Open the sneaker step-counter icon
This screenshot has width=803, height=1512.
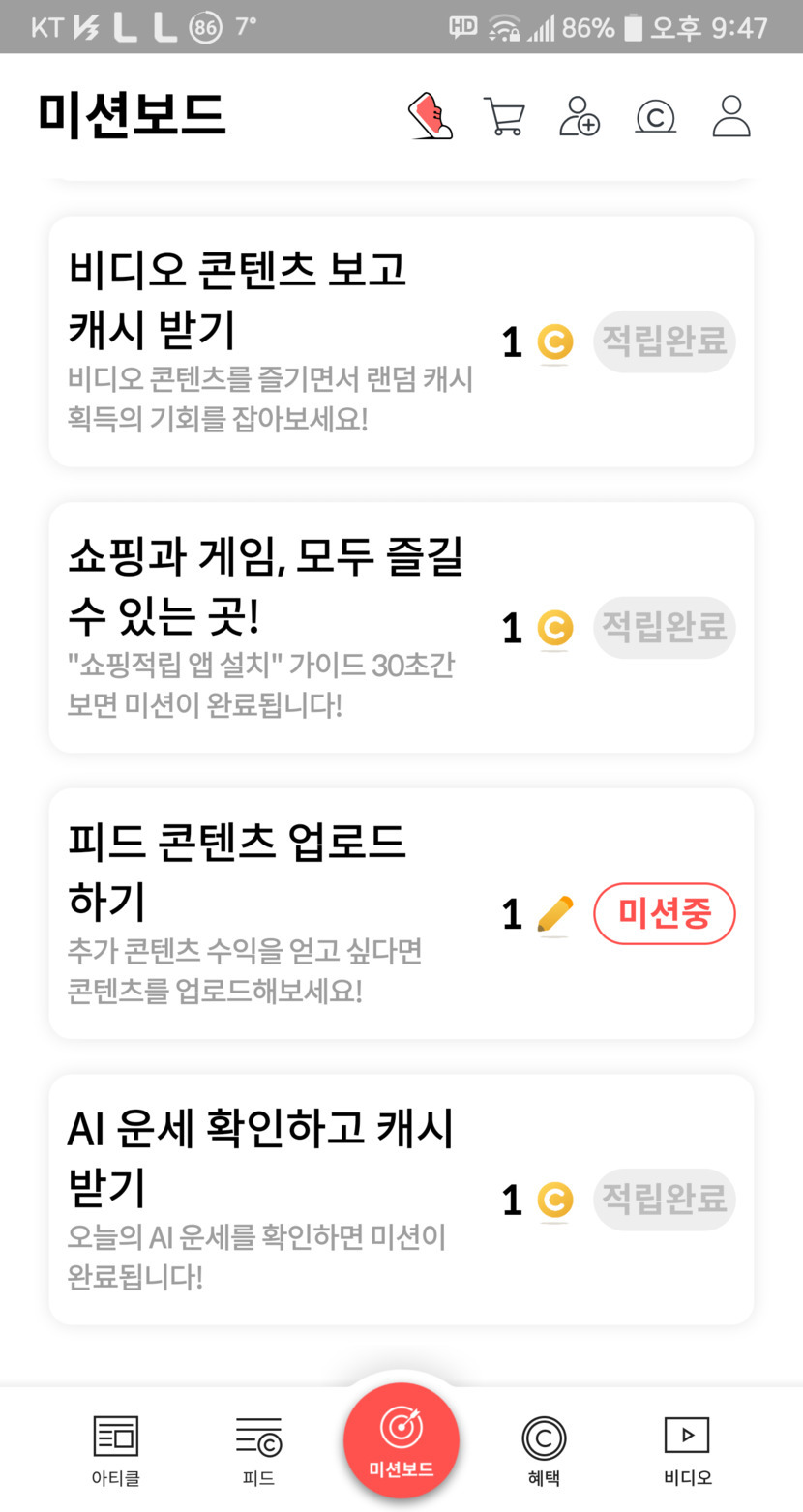click(x=431, y=116)
